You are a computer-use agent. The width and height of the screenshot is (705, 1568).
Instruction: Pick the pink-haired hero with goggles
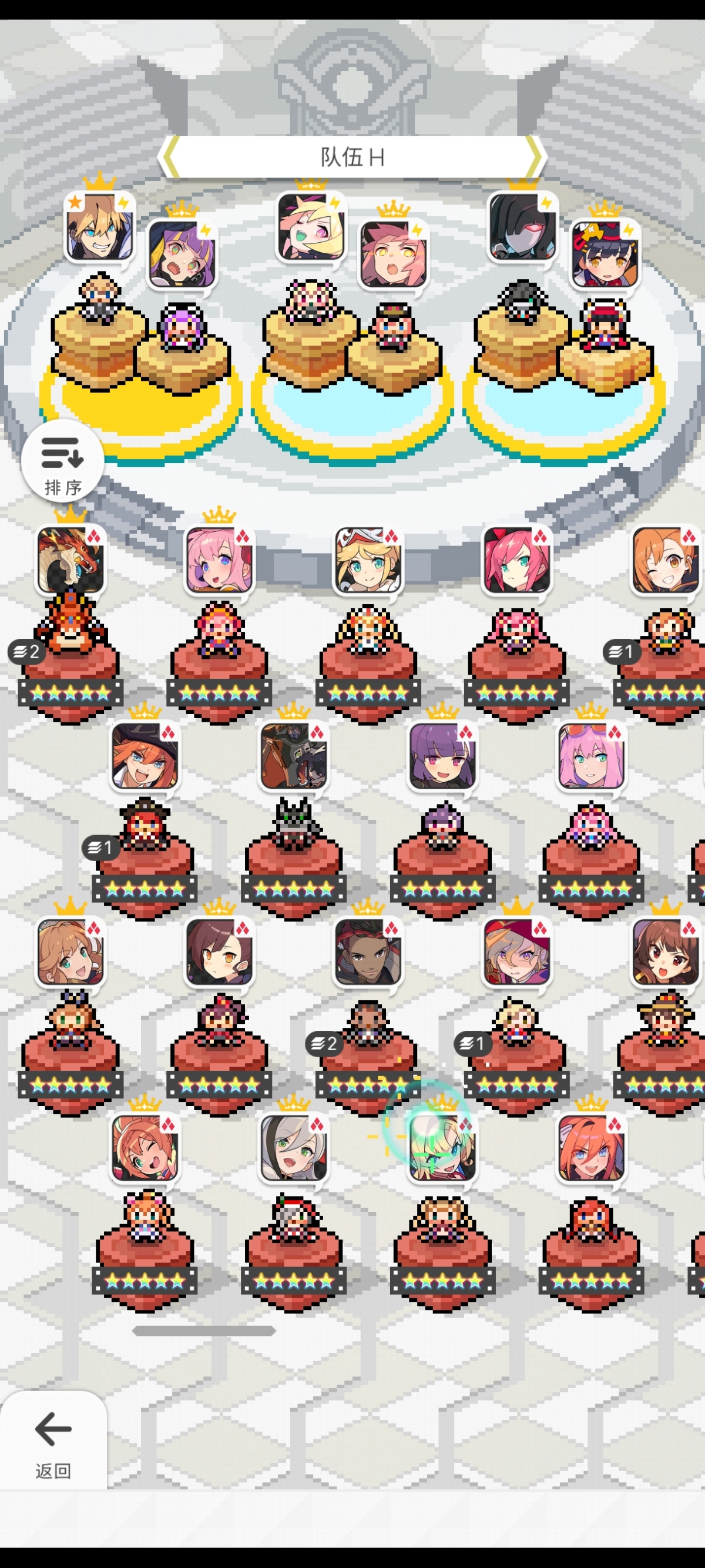[x=590, y=756]
